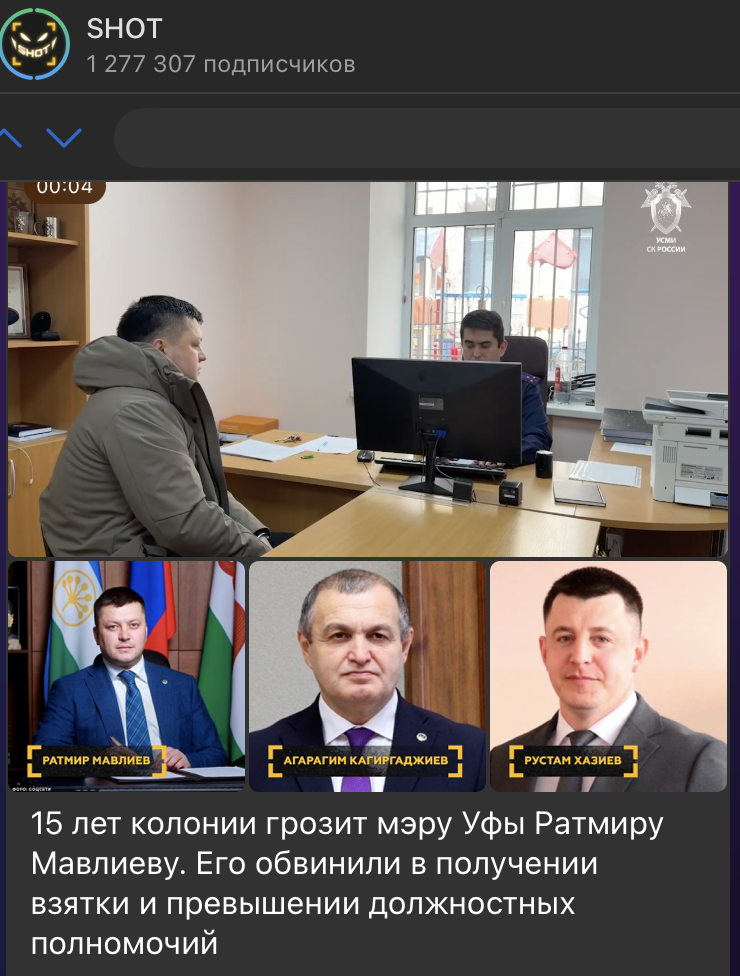This screenshot has width=740, height=976.
Task: Open the photo of Агарагим Кагиргаджиев
Action: tap(366, 675)
